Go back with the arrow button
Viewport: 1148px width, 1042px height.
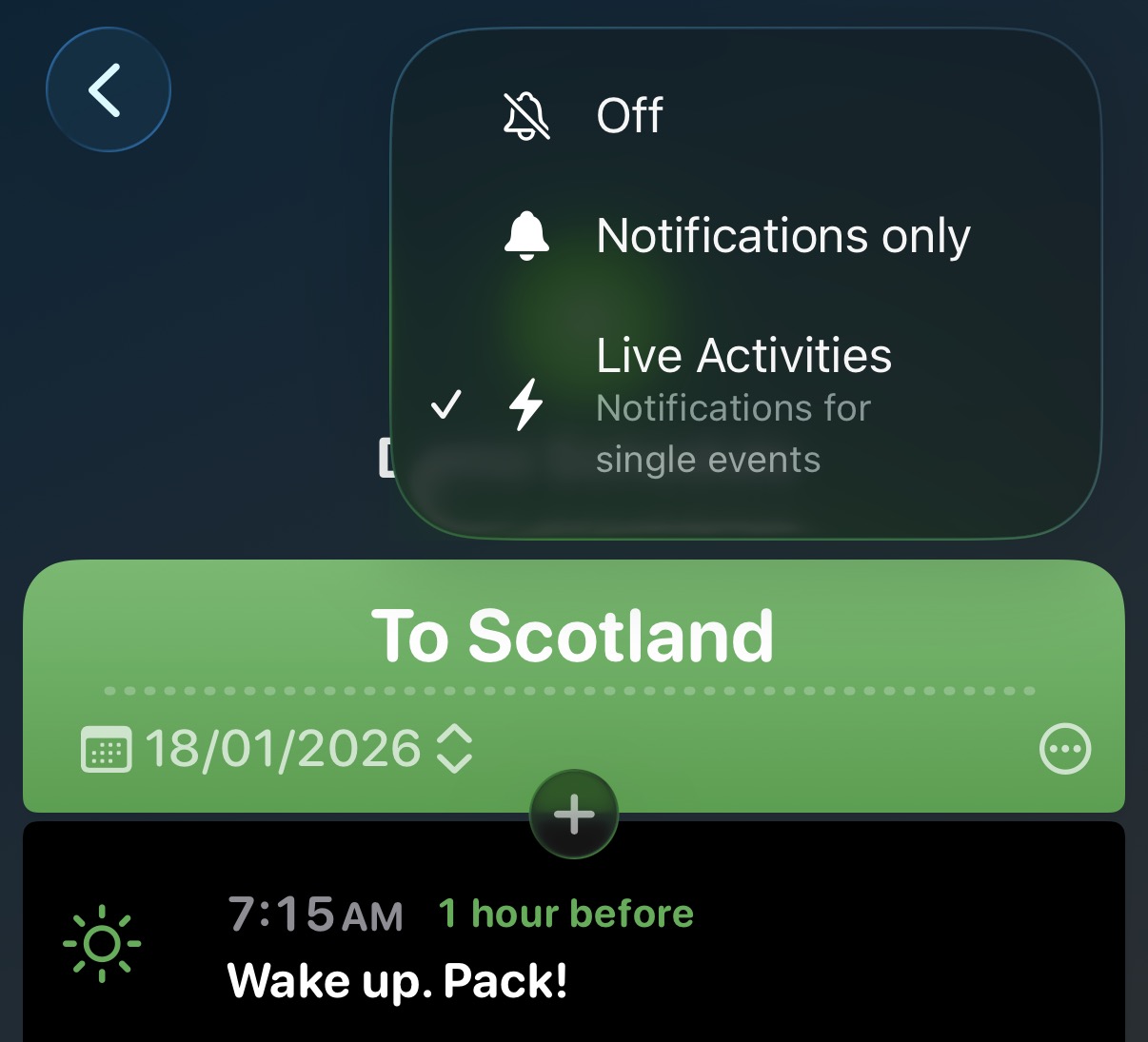pyautogui.click(x=108, y=89)
